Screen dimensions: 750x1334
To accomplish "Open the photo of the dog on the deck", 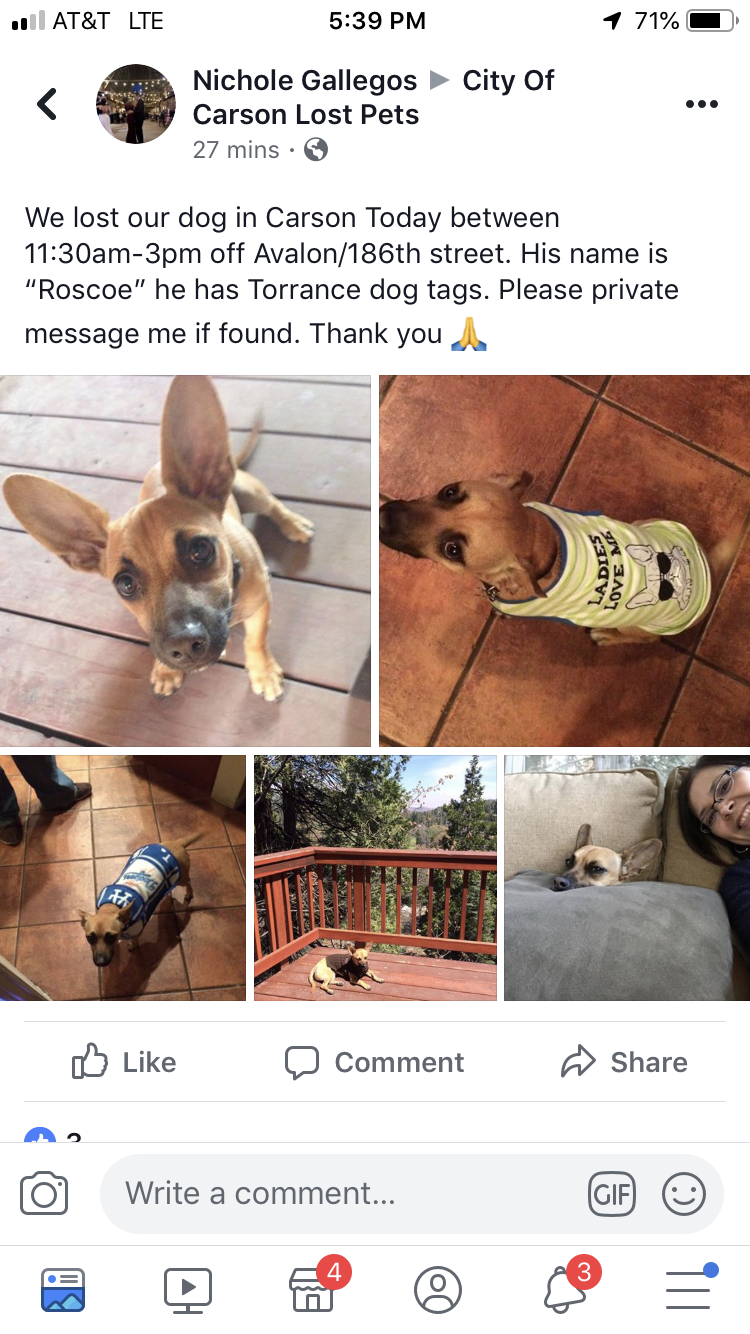I will (x=375, y=878).
